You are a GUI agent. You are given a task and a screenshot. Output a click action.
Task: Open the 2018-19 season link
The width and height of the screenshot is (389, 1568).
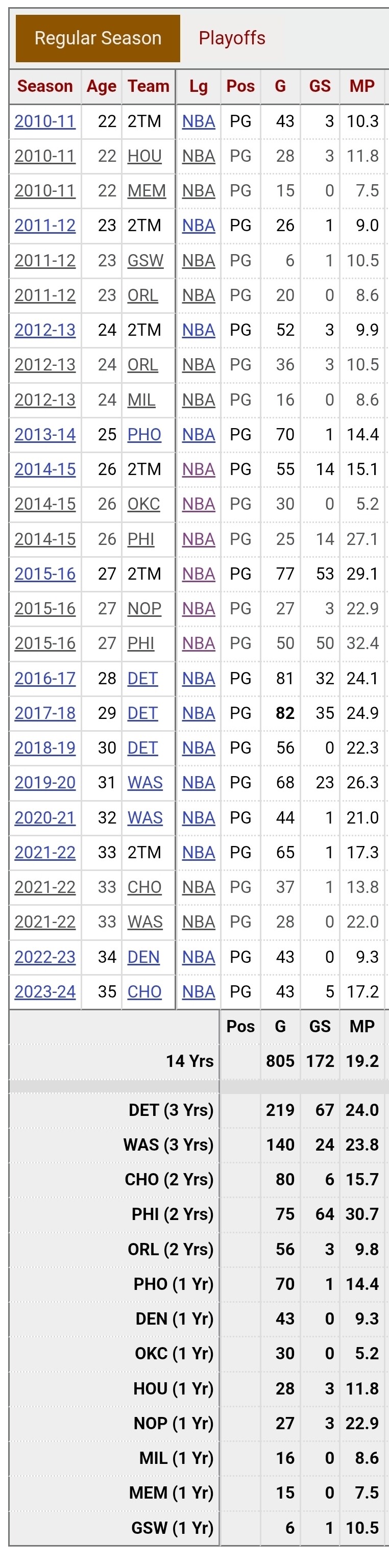coord(45,748)
